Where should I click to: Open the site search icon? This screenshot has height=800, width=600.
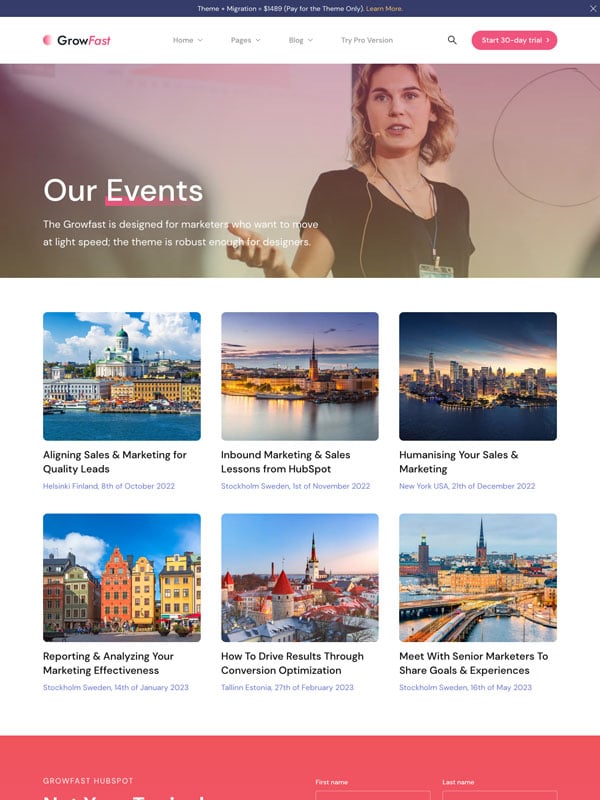(x=452, y=40)
